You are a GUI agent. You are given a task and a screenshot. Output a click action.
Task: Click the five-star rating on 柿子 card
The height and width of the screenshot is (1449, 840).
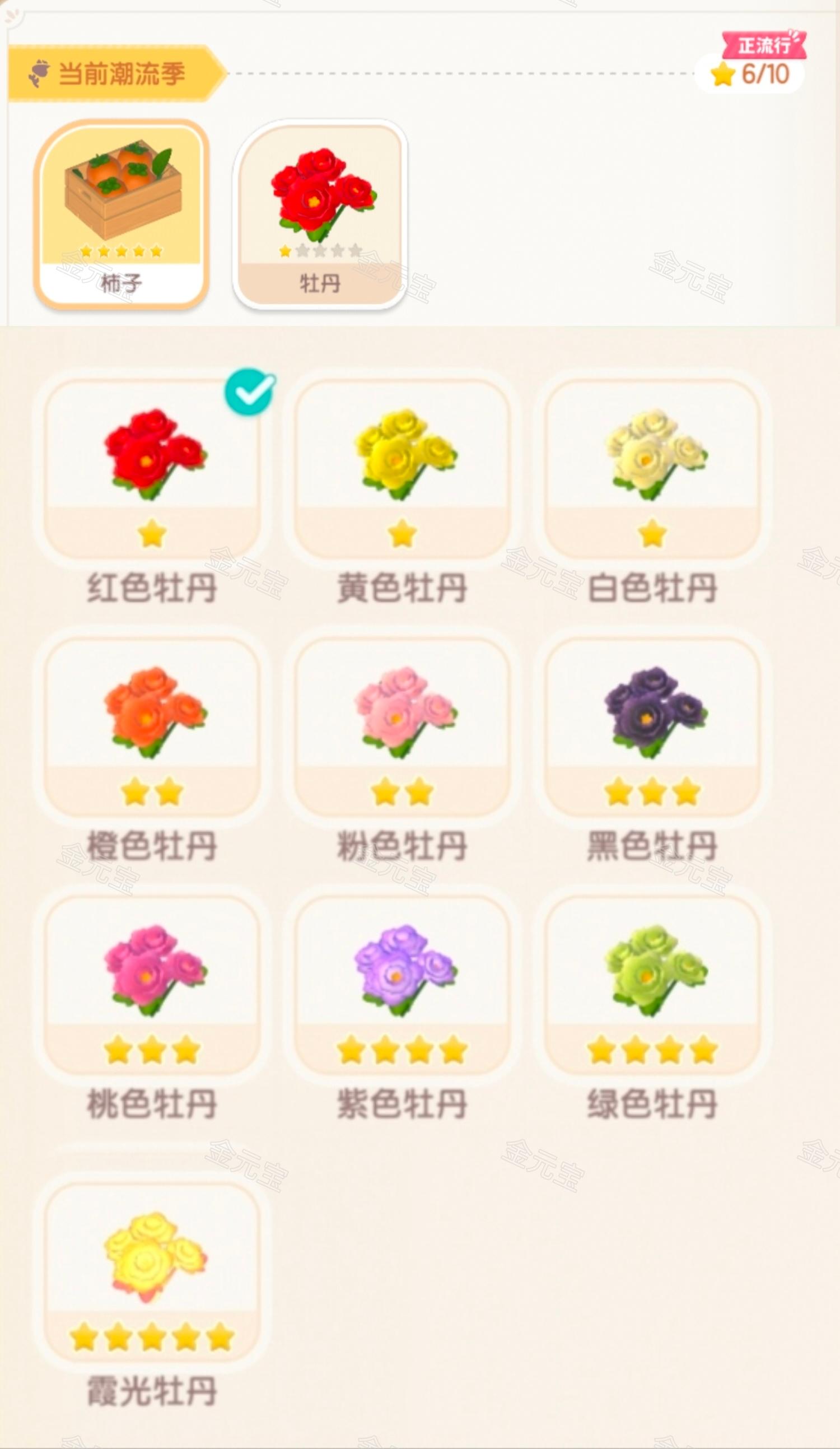click(x=123, y=252)
